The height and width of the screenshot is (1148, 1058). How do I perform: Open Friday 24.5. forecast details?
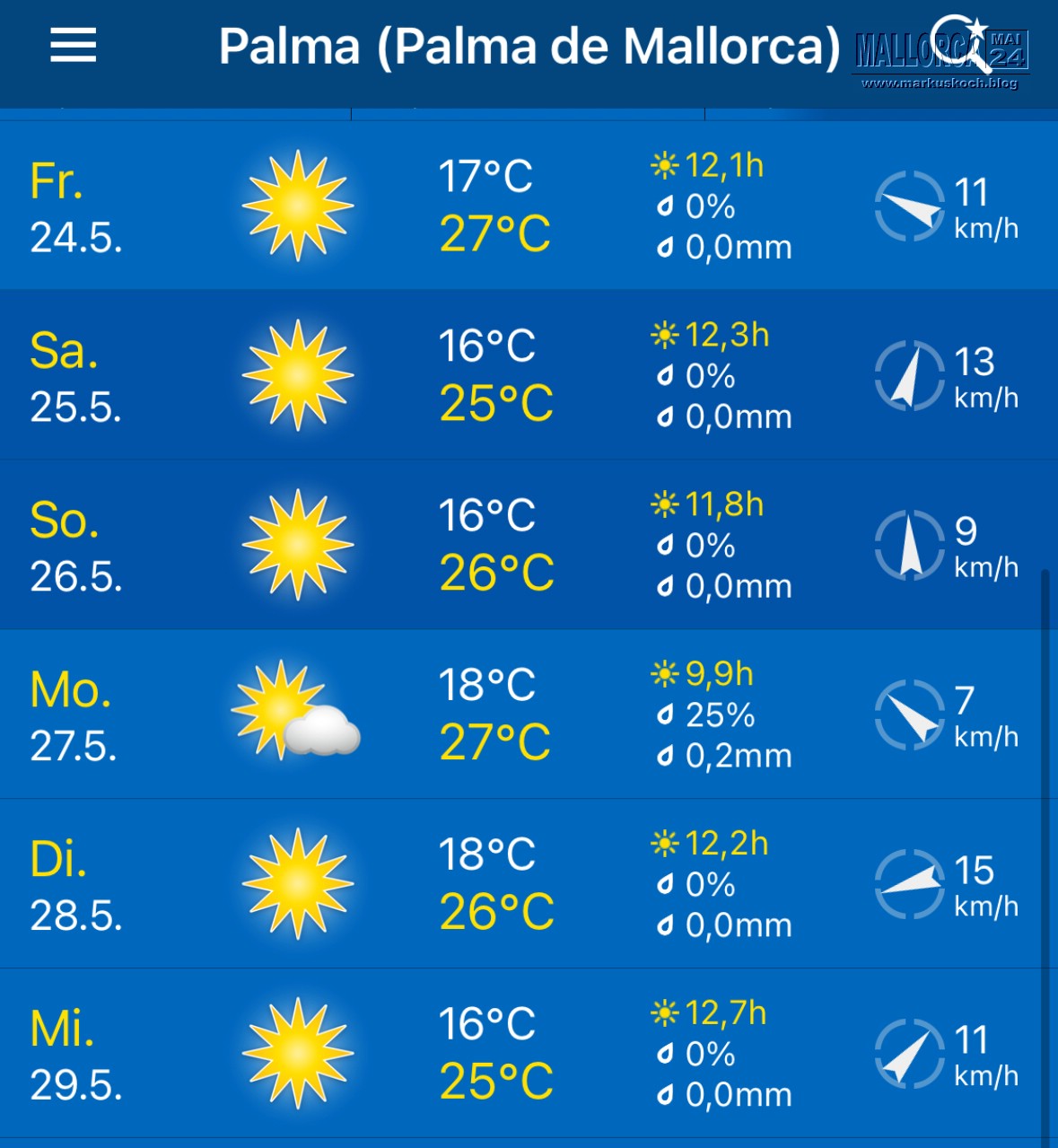coord(529,206)
